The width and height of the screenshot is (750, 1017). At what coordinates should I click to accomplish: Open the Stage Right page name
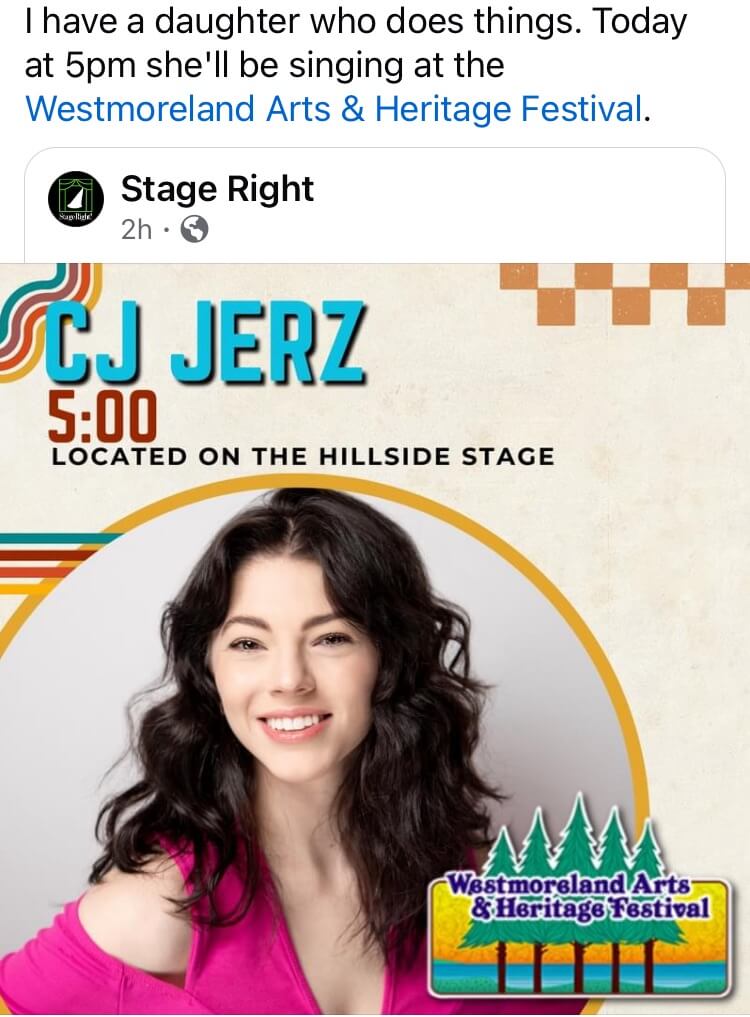point(217,189)
